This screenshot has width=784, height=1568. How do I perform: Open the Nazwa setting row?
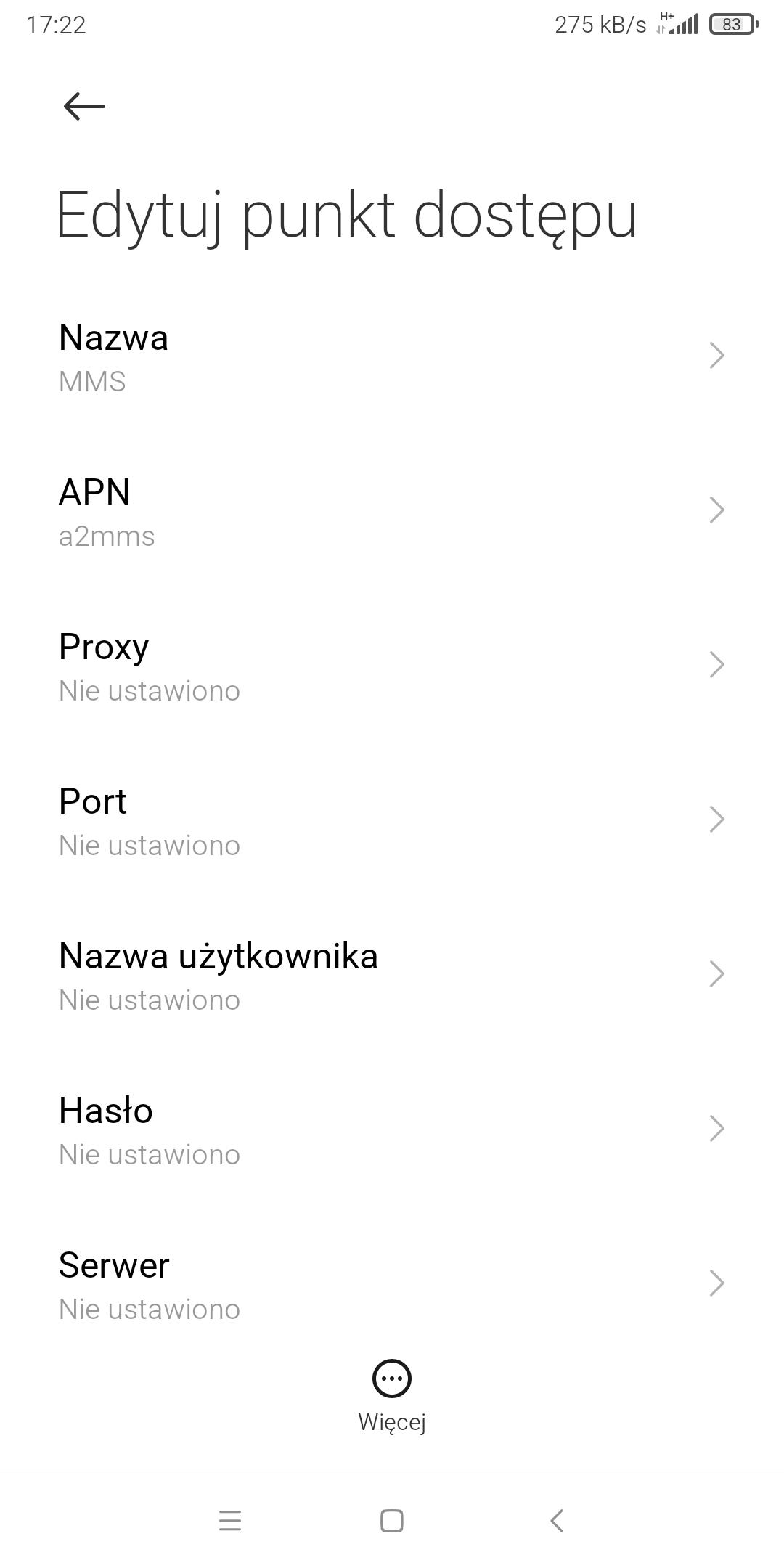392,357
